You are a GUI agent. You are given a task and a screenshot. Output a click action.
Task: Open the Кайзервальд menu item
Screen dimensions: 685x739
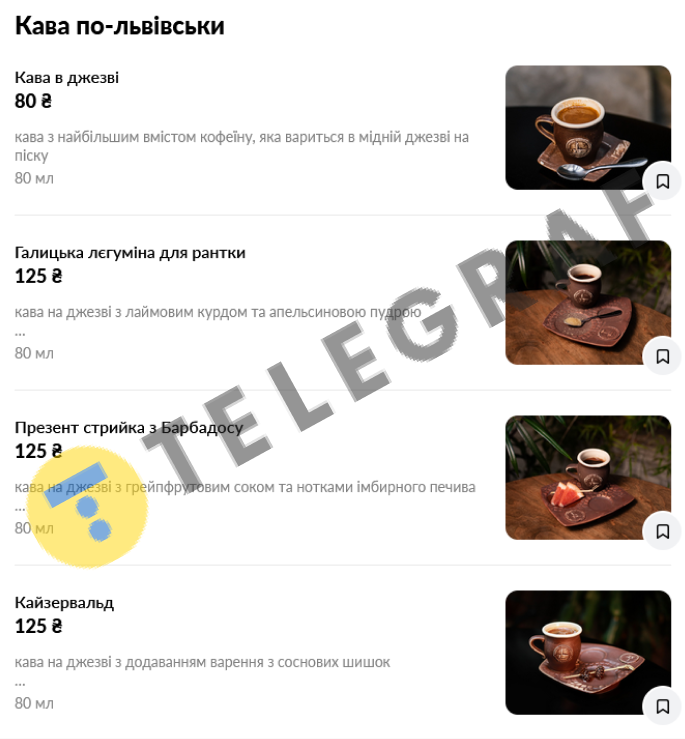[64, 603]
